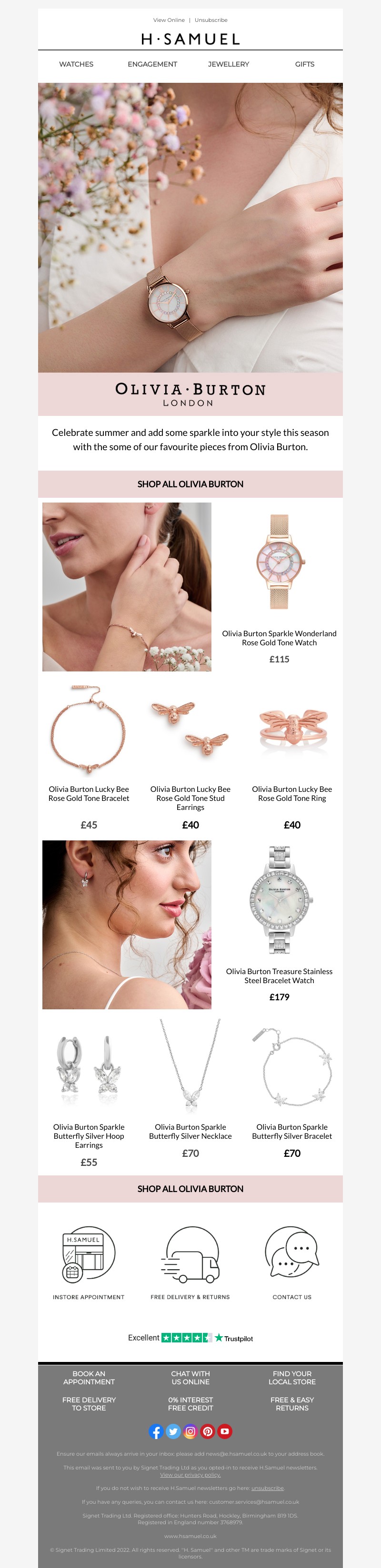Open the Engagement category
Screen dimensions: 381x1568
pos(152,64)
